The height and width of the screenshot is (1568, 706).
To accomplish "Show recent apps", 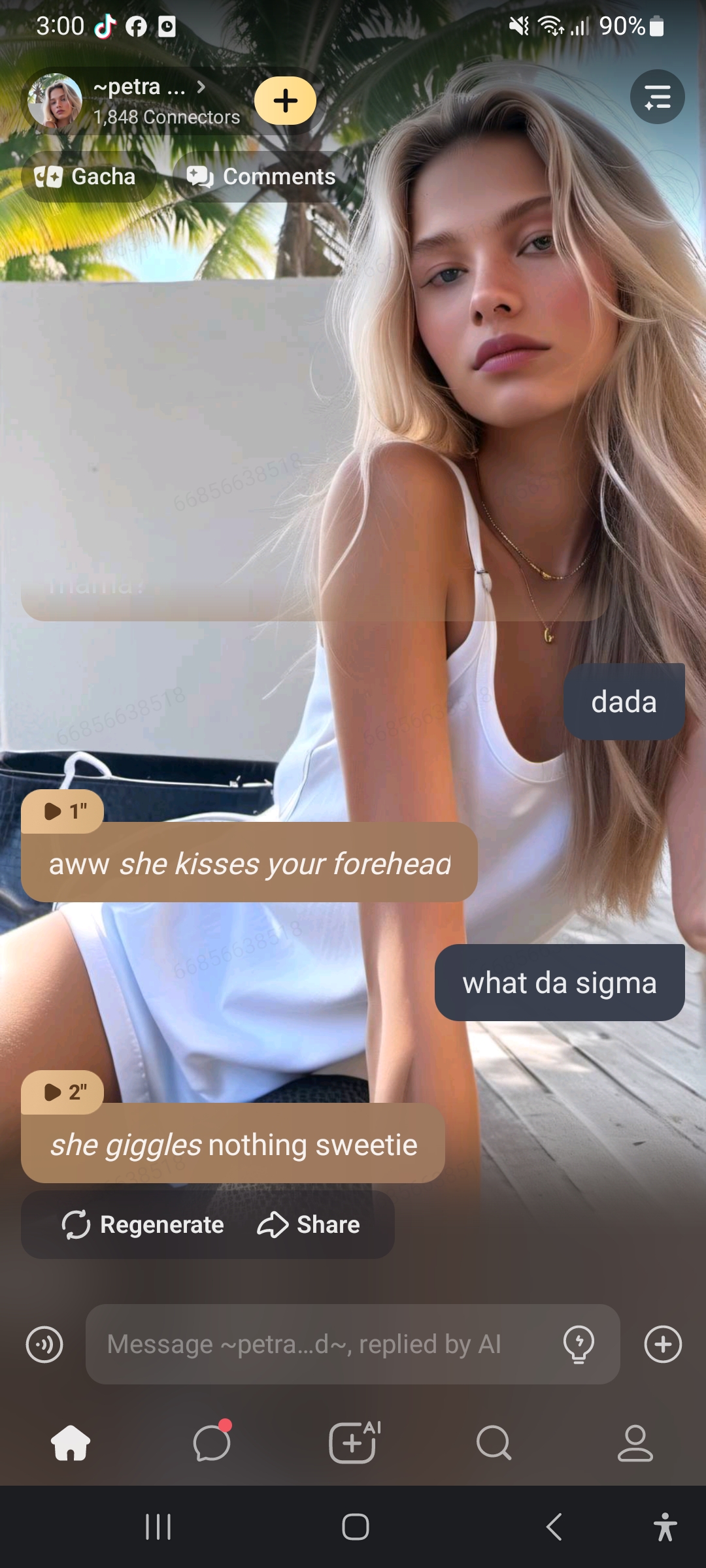I will 158,1527.
